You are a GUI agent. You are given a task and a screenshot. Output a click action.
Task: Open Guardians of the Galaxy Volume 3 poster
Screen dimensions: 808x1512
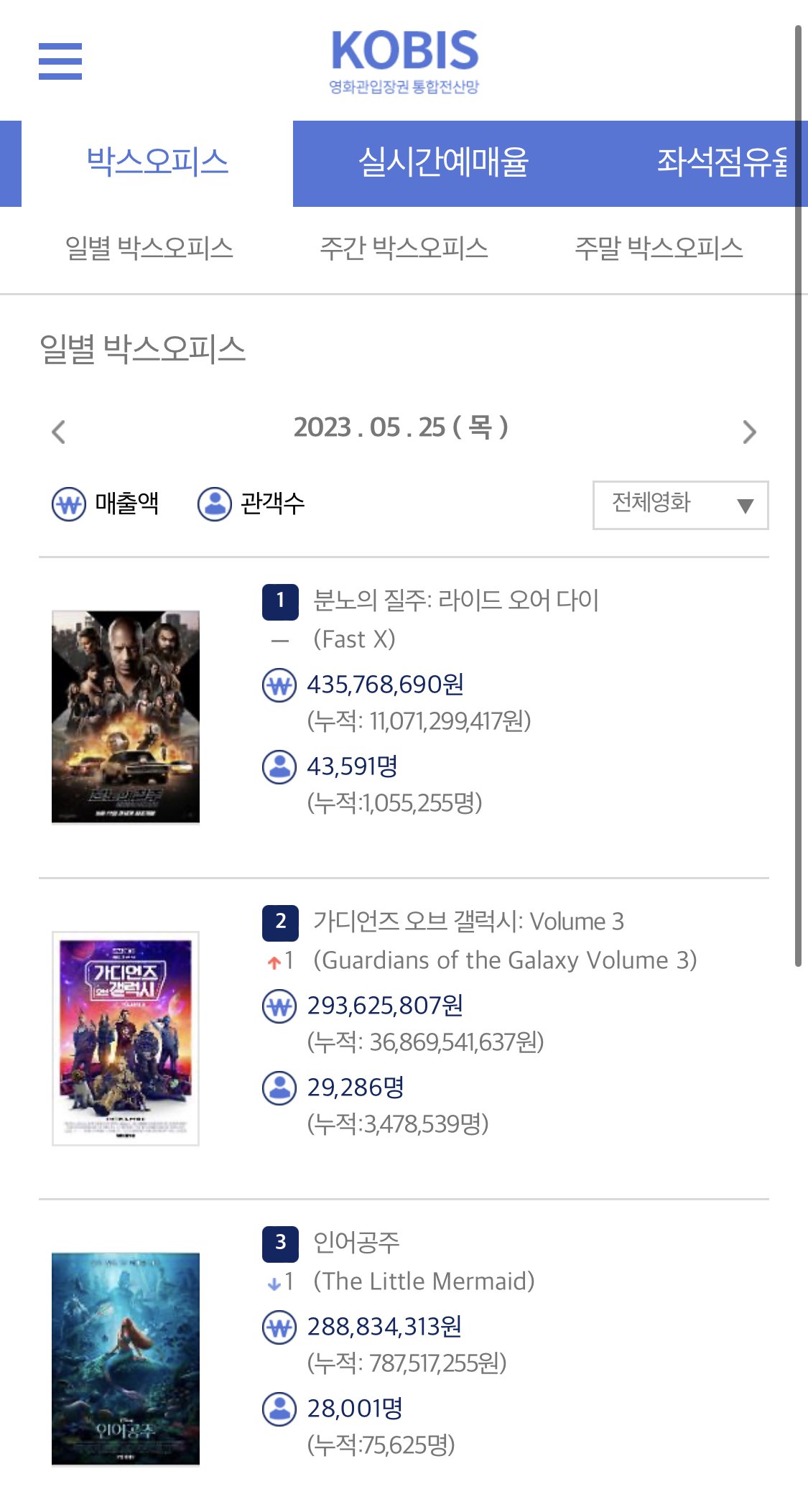(x=126, y=1038)
